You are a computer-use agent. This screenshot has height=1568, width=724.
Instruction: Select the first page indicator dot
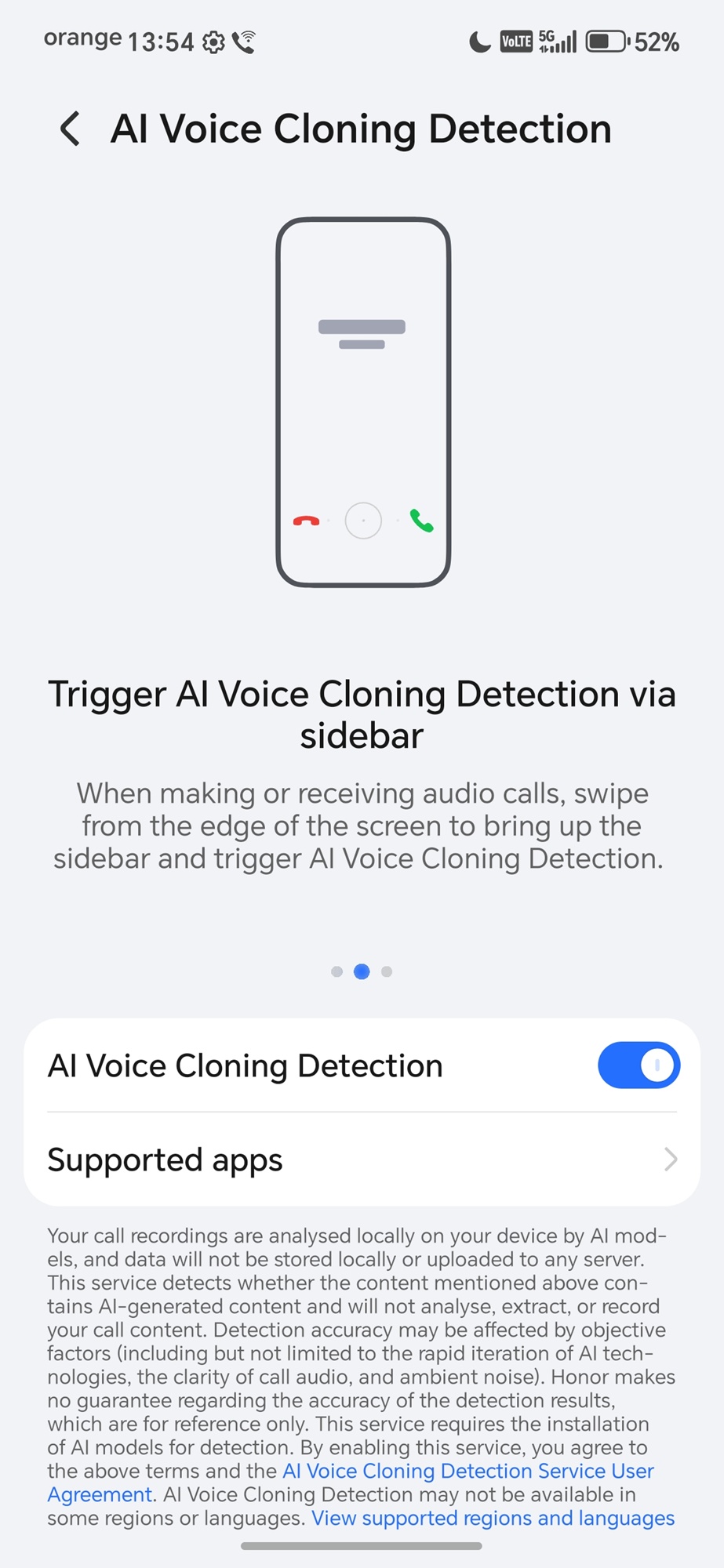pos(337,971)
